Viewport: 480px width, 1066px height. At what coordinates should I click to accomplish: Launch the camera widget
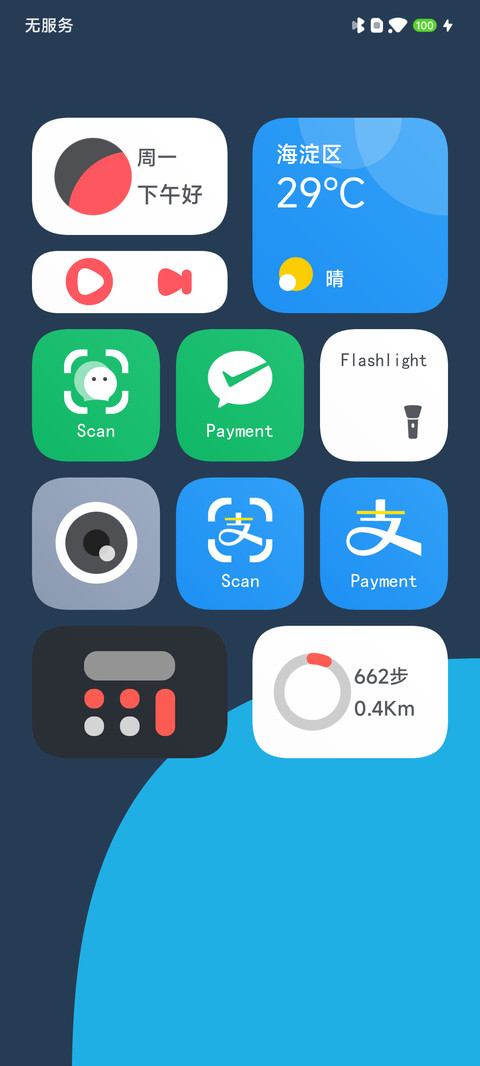(x=96, y=543)
